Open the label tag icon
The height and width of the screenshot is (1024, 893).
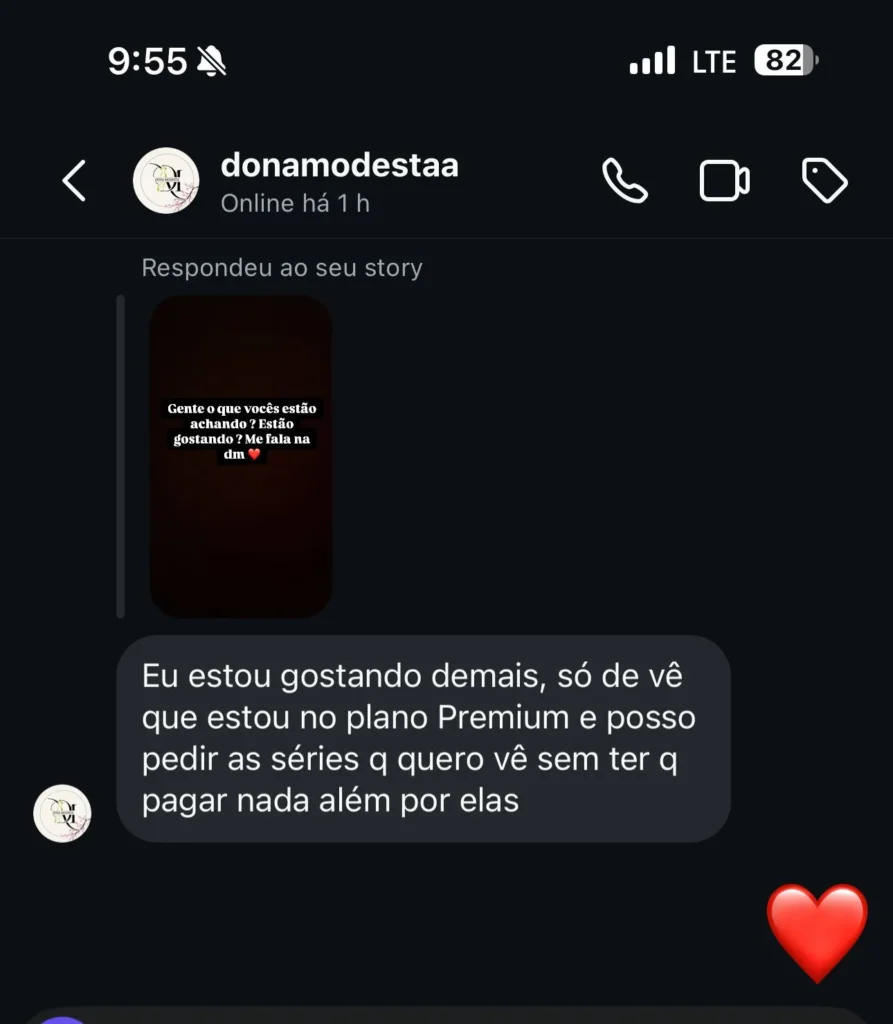click(825, 181)
